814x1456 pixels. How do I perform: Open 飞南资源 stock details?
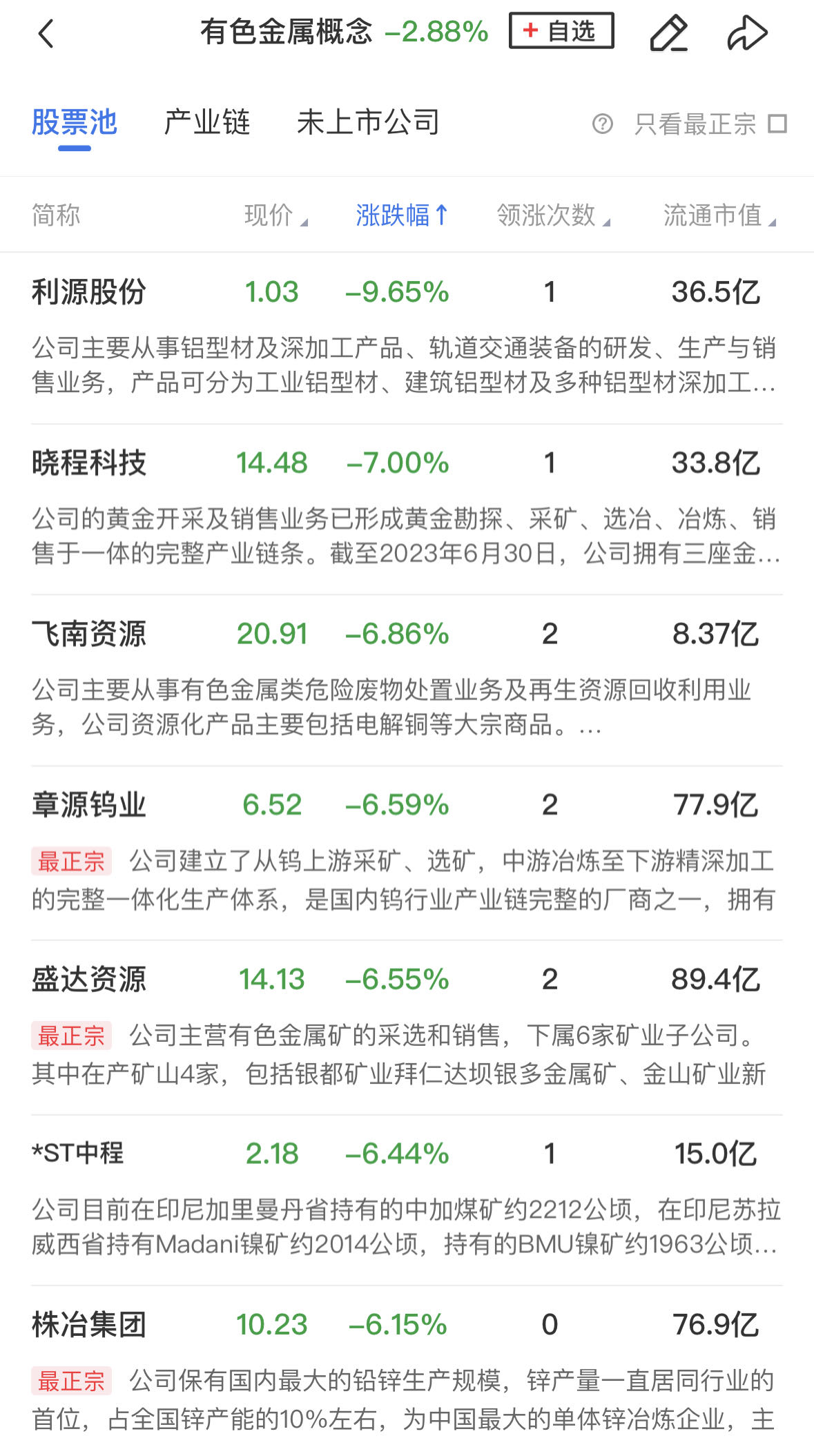point(89,634)
